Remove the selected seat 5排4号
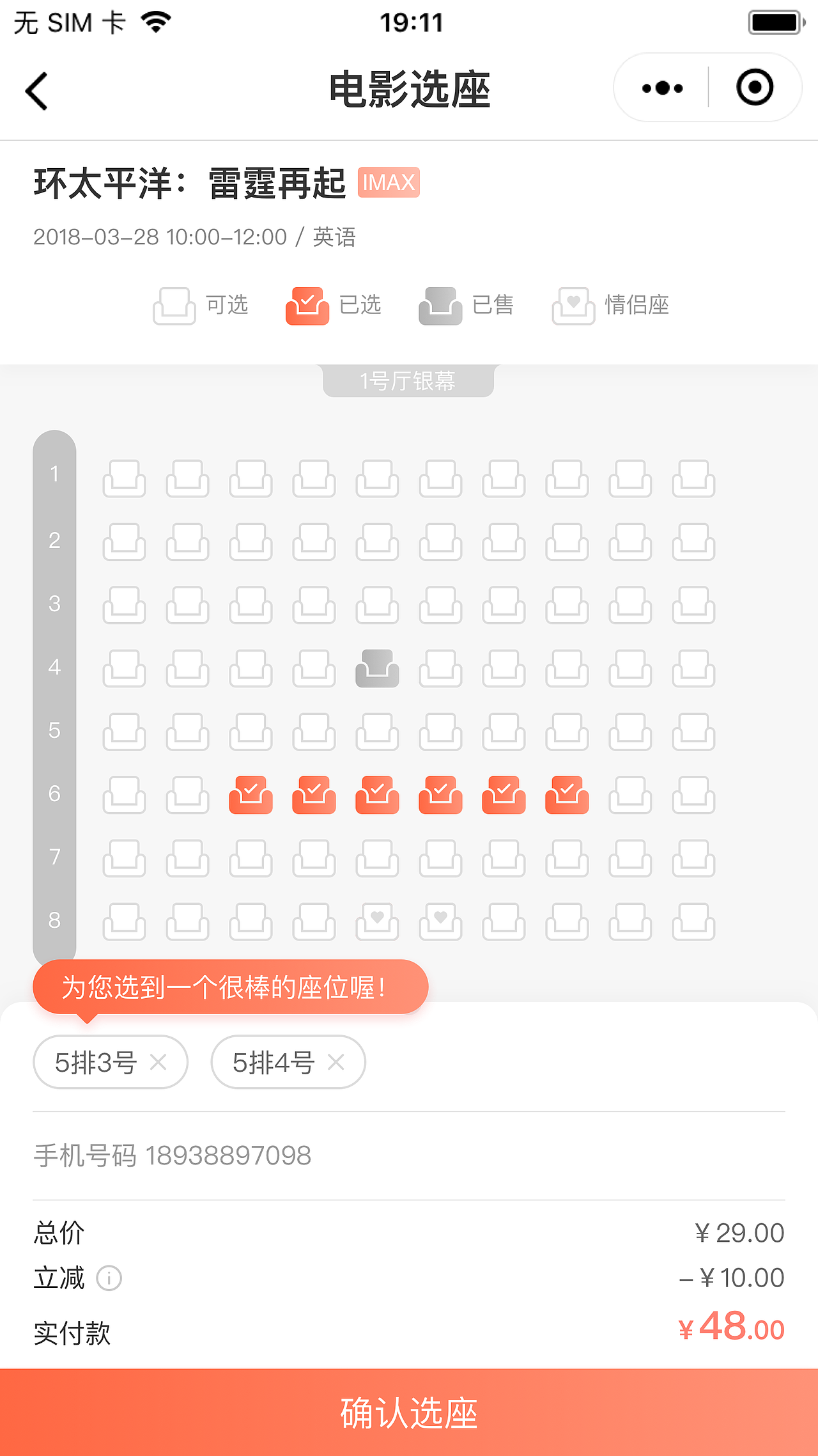This screenshot has width=818, height=1456. pos(336,1063)
